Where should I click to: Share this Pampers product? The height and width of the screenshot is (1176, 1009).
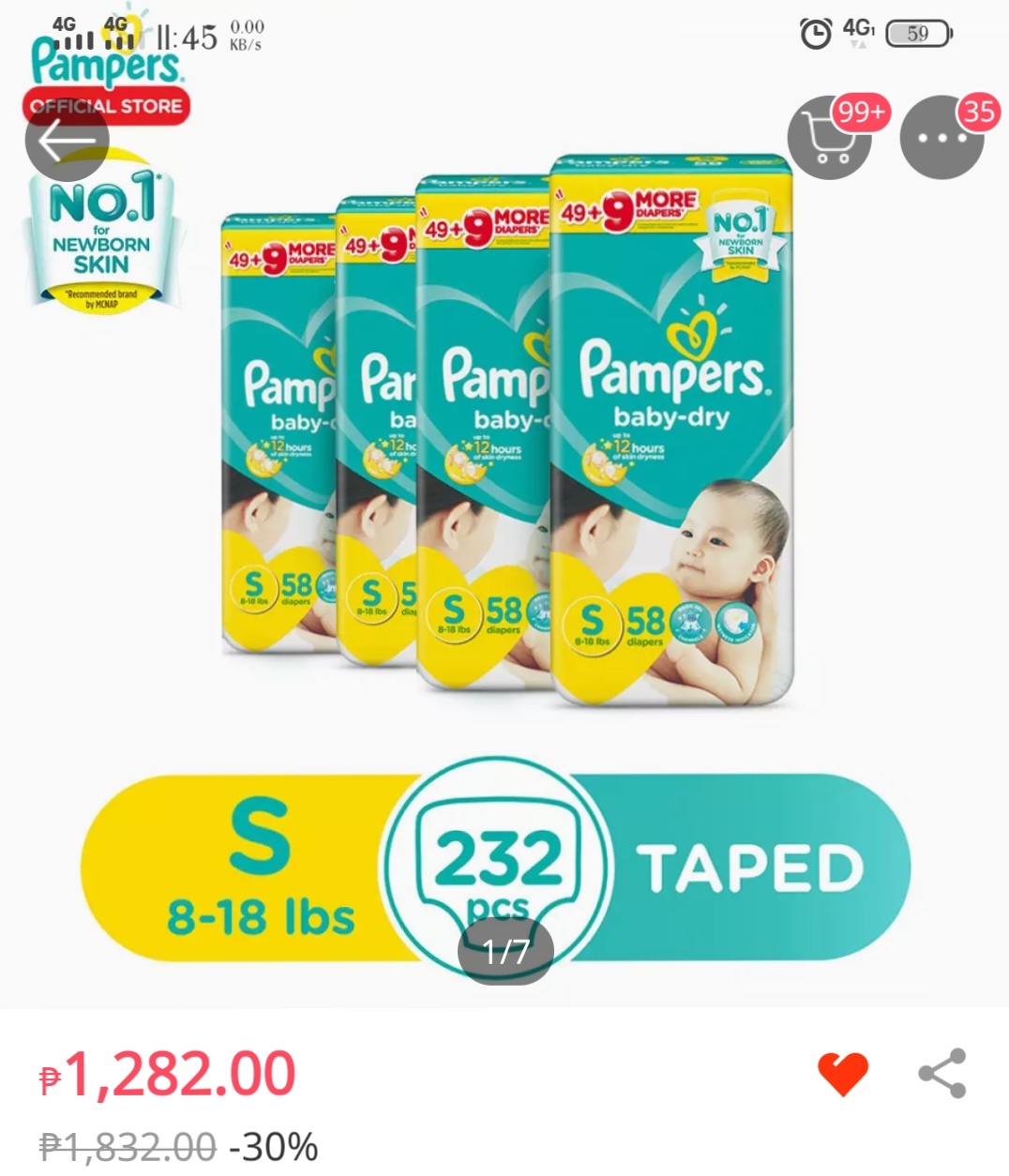(x=942, y=1074)
